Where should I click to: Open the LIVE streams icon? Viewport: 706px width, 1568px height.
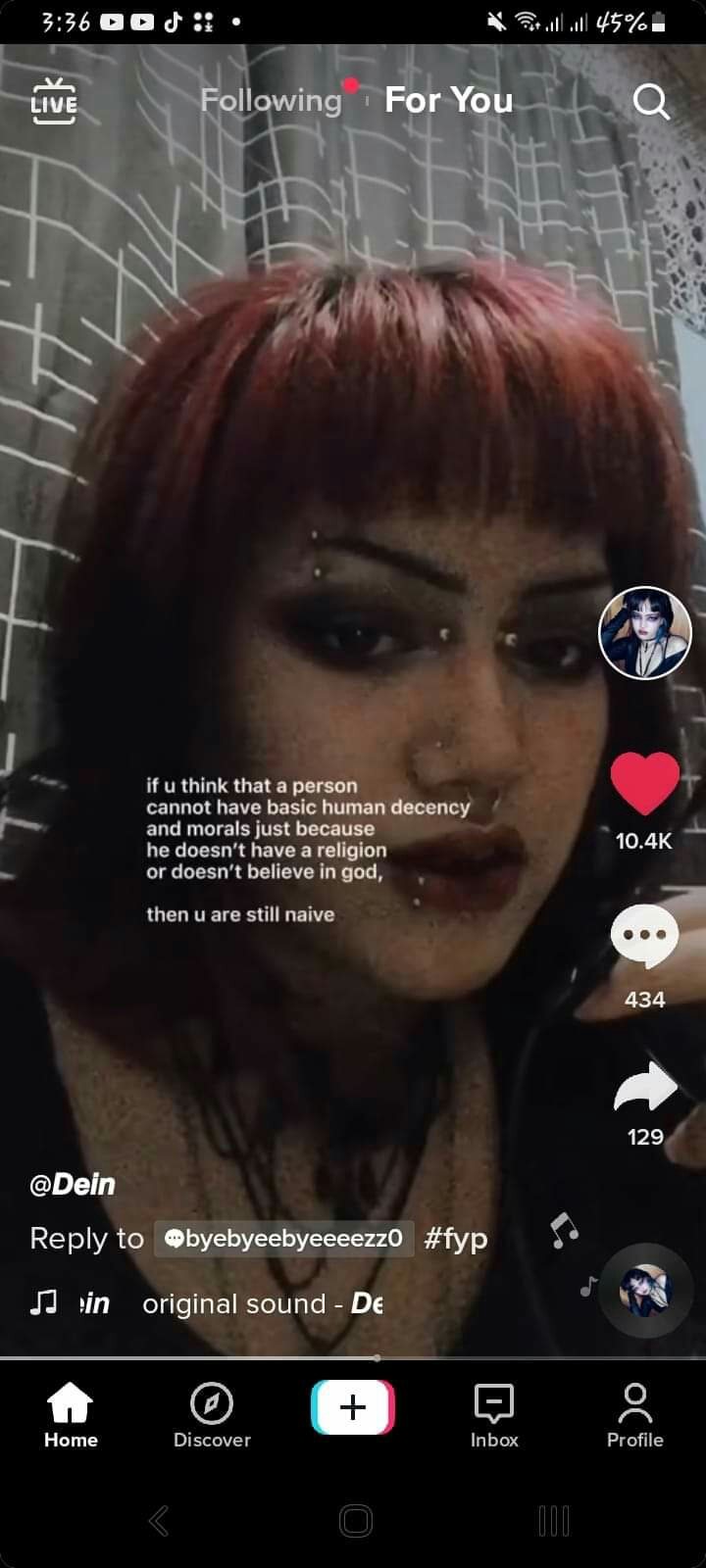[54, 101]
